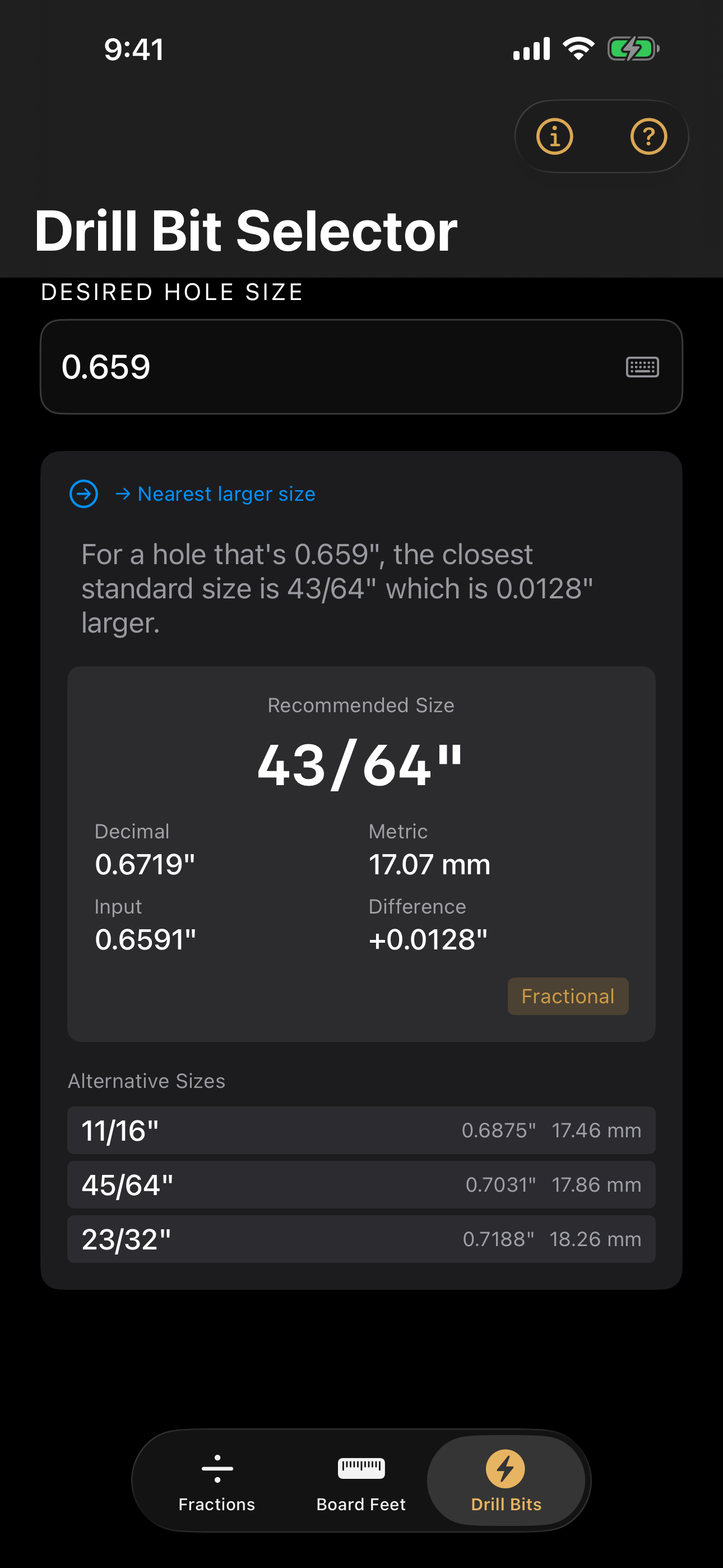Image resolution: width=723 pixels, height=1568 pixels.
Task: Click the blue arrow circle icon
Action: point(84,494)
